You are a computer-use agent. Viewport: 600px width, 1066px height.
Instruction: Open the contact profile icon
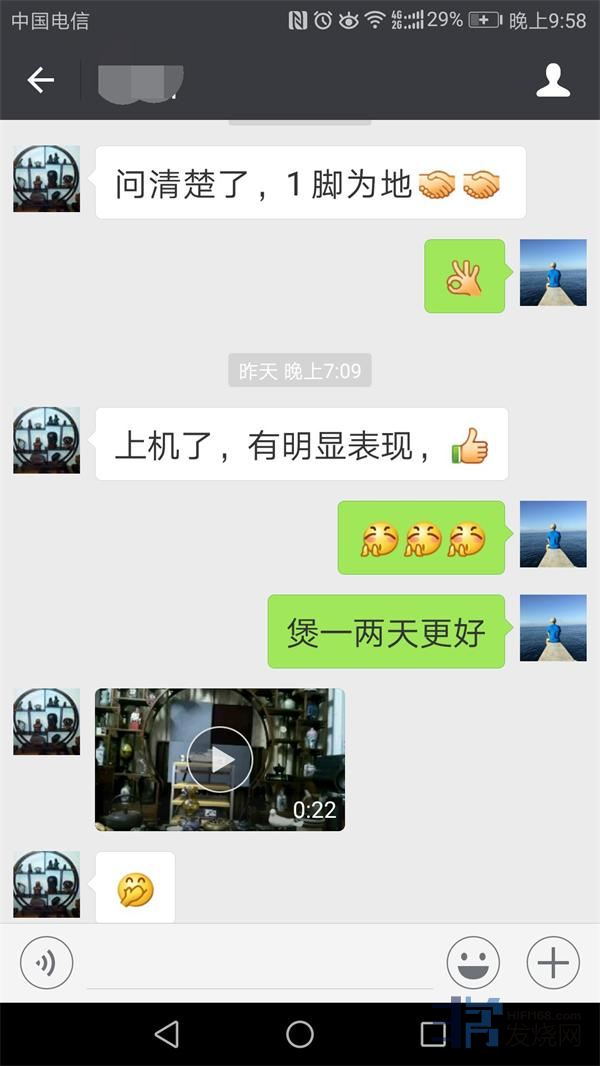coord(553,80)
